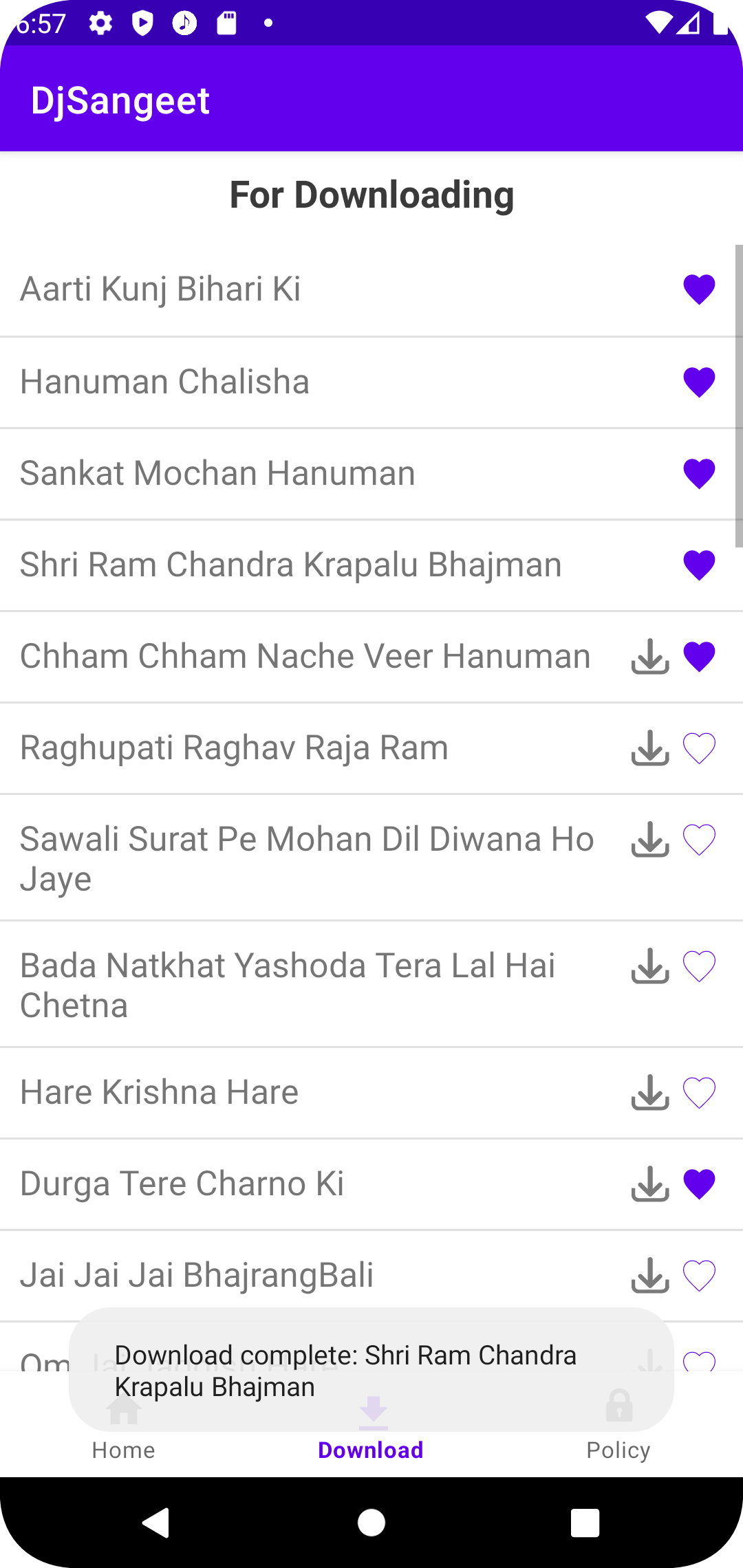Image resolution: width=743 pixels, height=1568 pixels.
Task: Download Hare Krishna Hare
Action: click(x=649, y=1093)
